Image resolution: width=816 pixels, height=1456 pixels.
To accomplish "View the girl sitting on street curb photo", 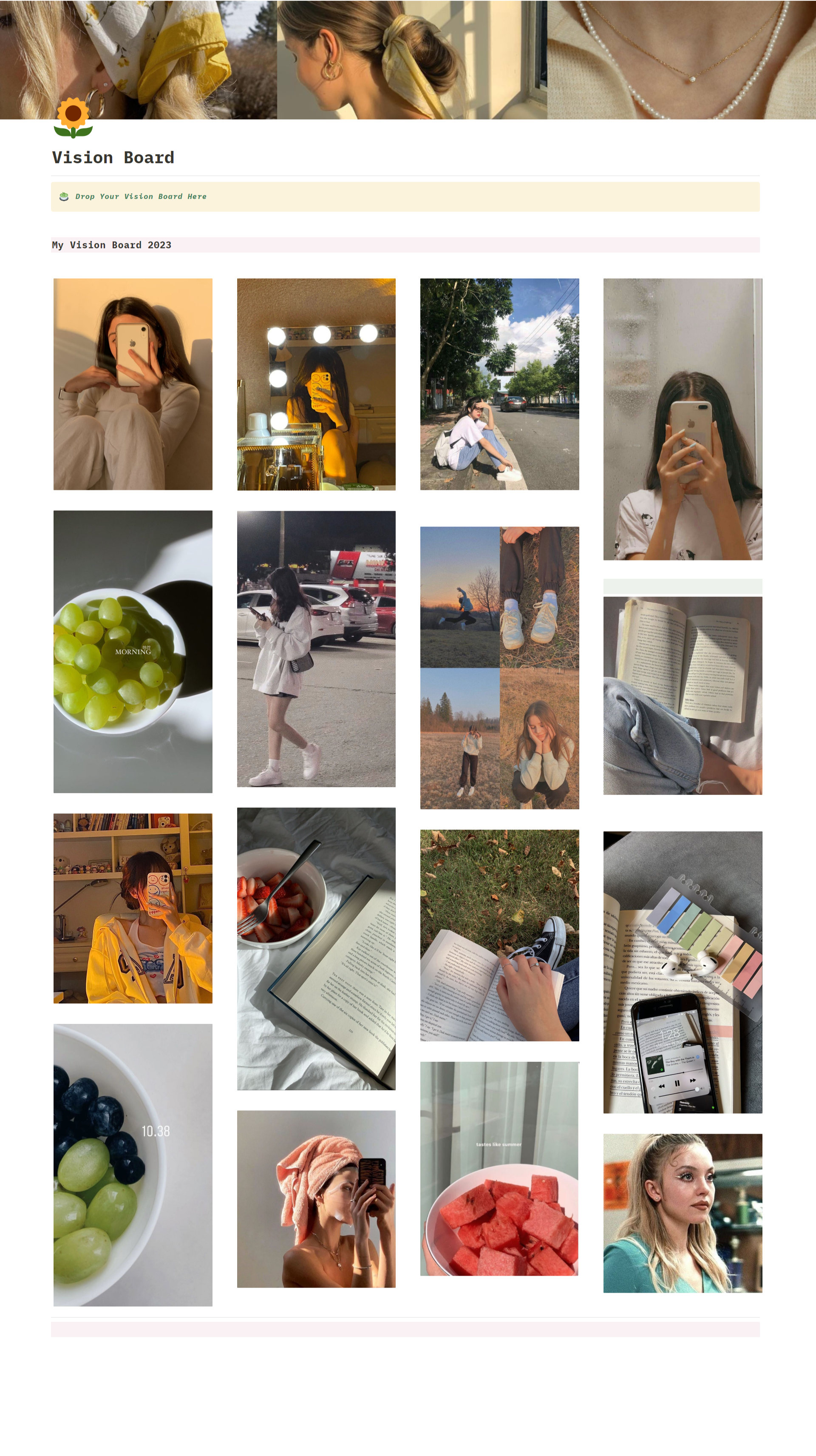I will click(499, 384).
